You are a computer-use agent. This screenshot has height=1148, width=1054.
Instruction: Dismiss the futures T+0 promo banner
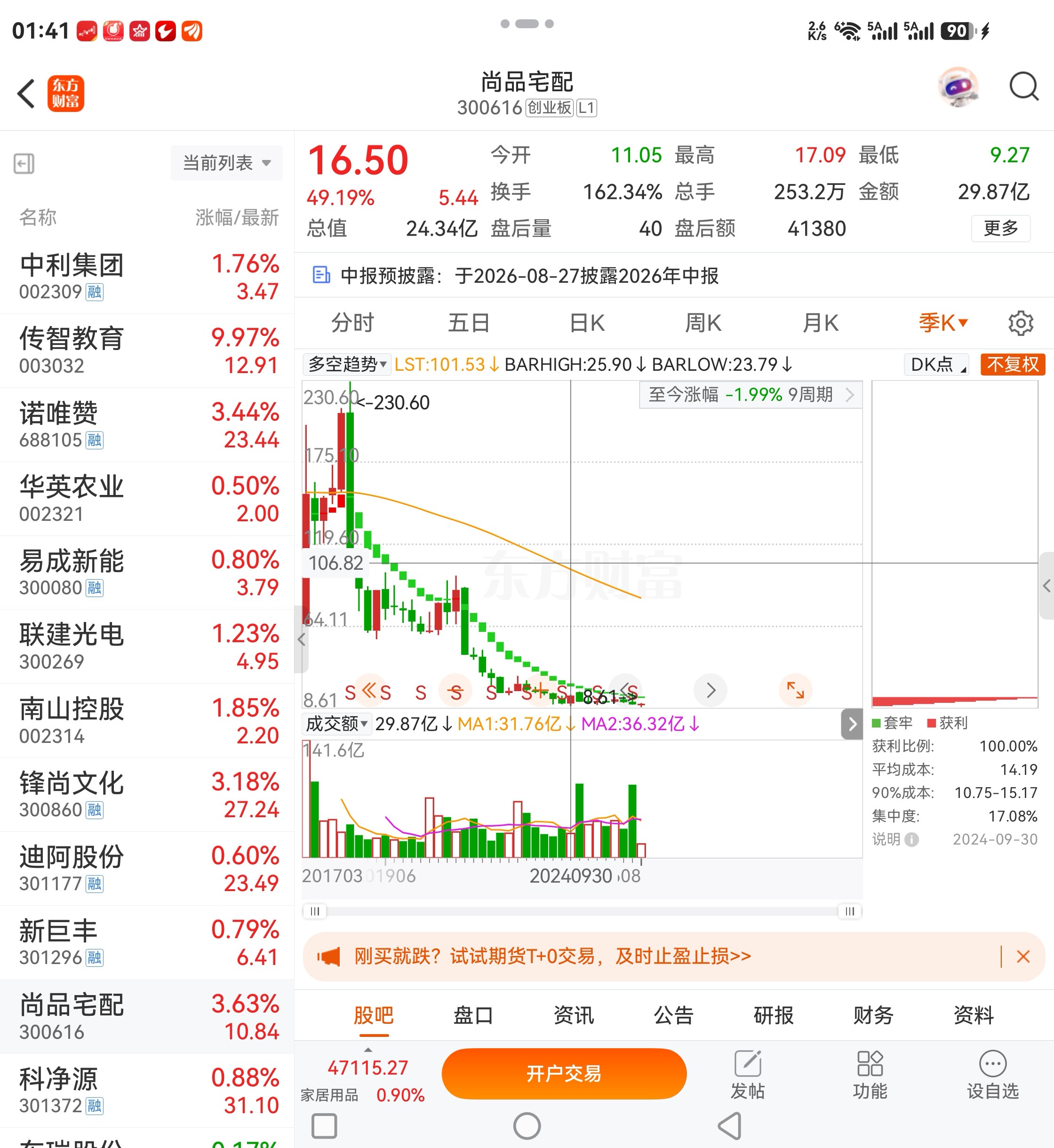click(x=1022, y=957)
